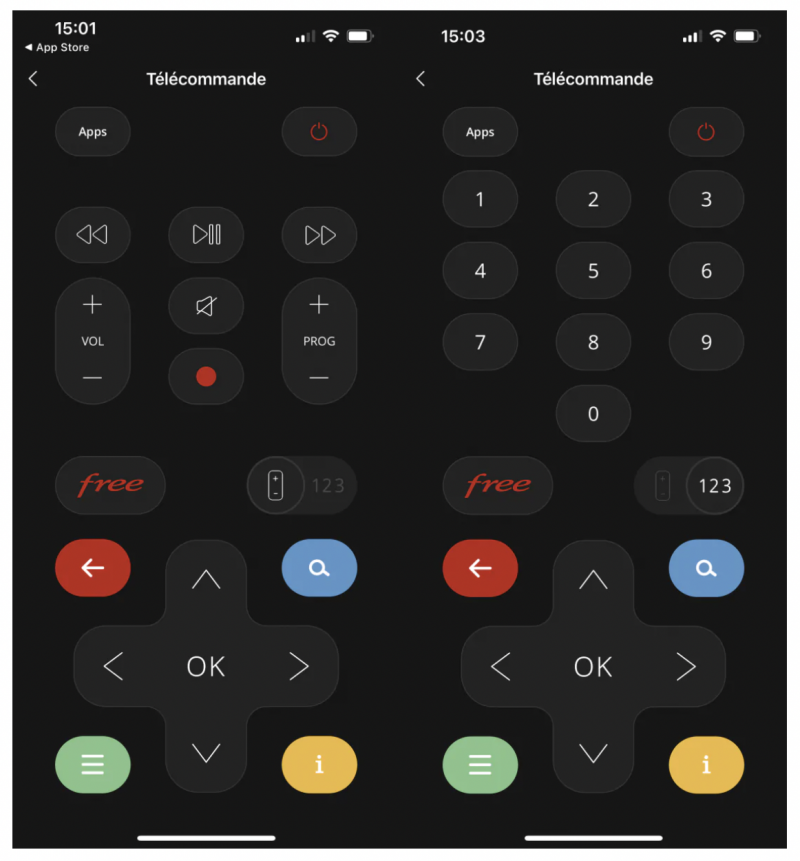Go to next channel with PROG plus
Viewport: 800px width, 861px height.
coord(319,305)
